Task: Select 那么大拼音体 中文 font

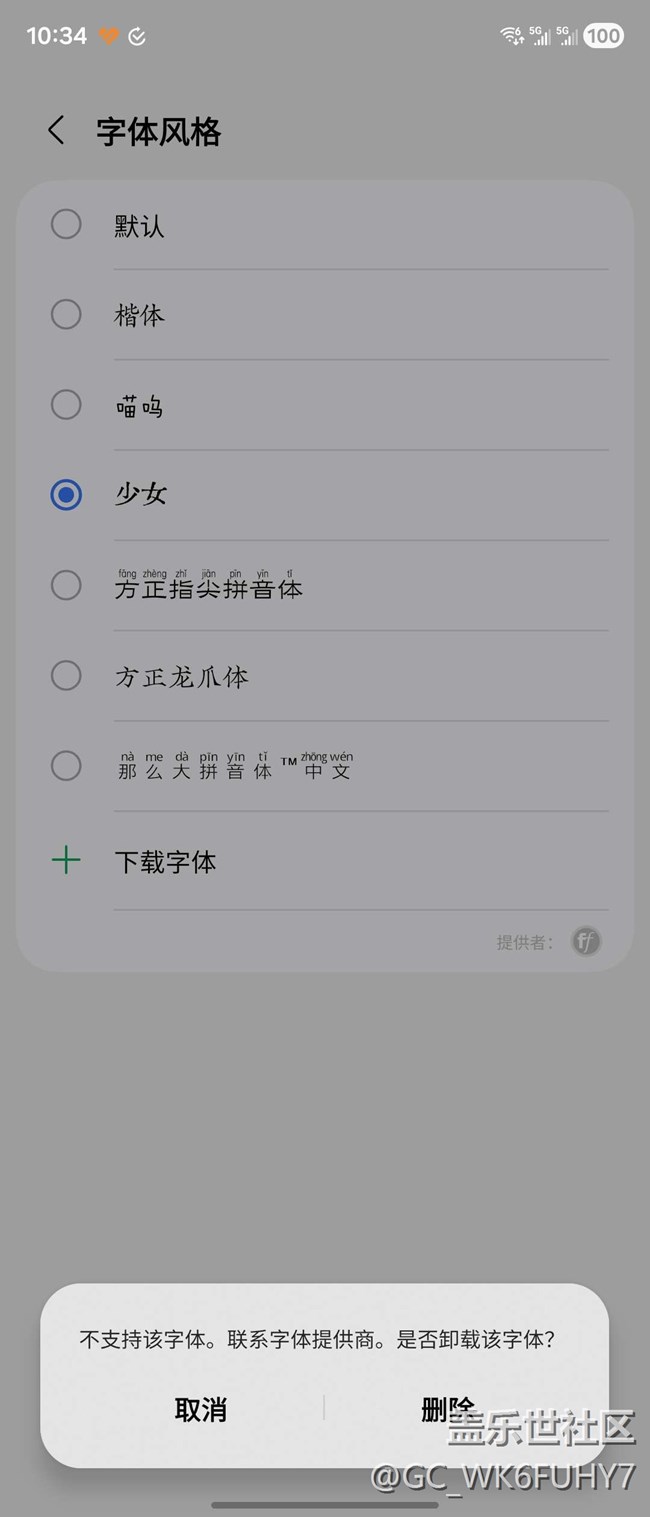Action: pos(66,766)
